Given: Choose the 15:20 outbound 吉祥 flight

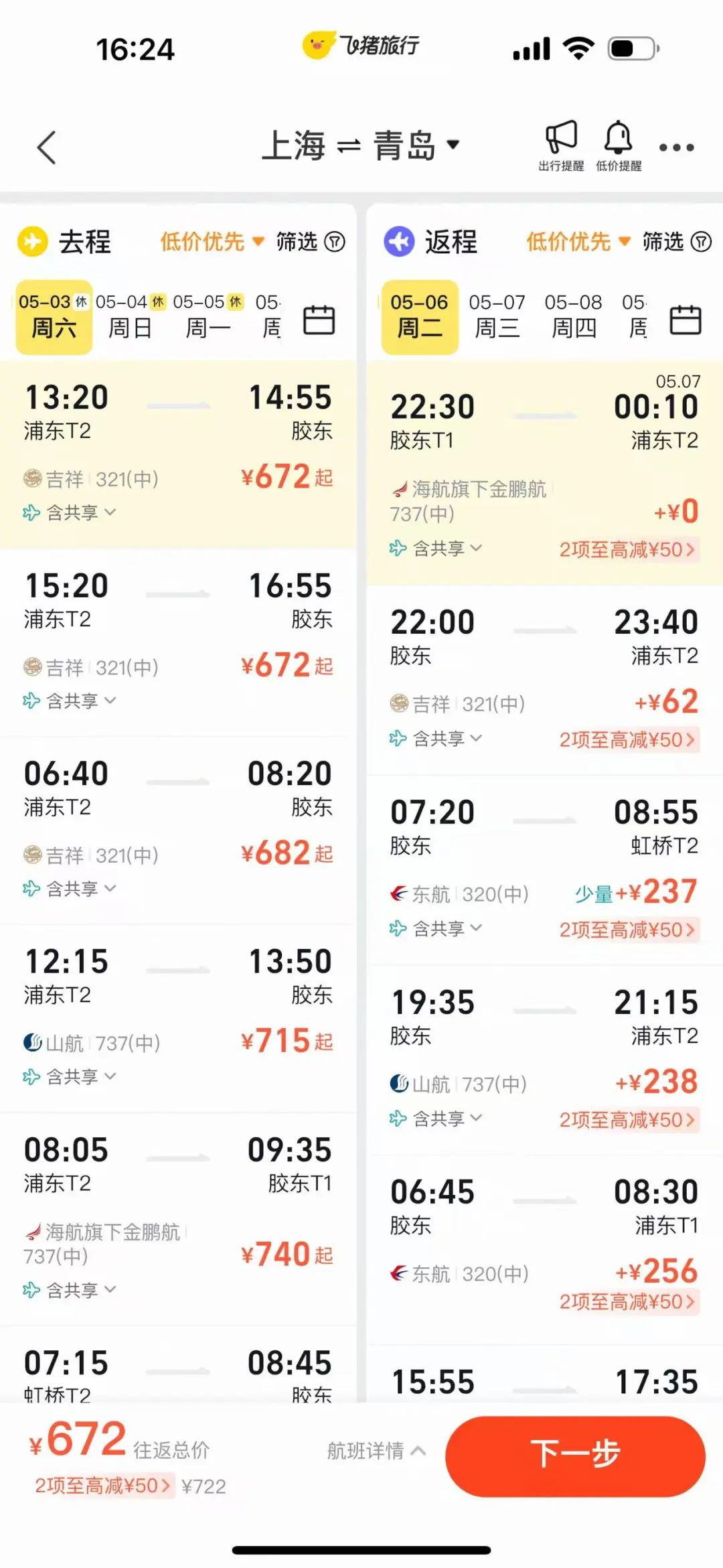Looking at the screenshot, I should click(178, 640).
